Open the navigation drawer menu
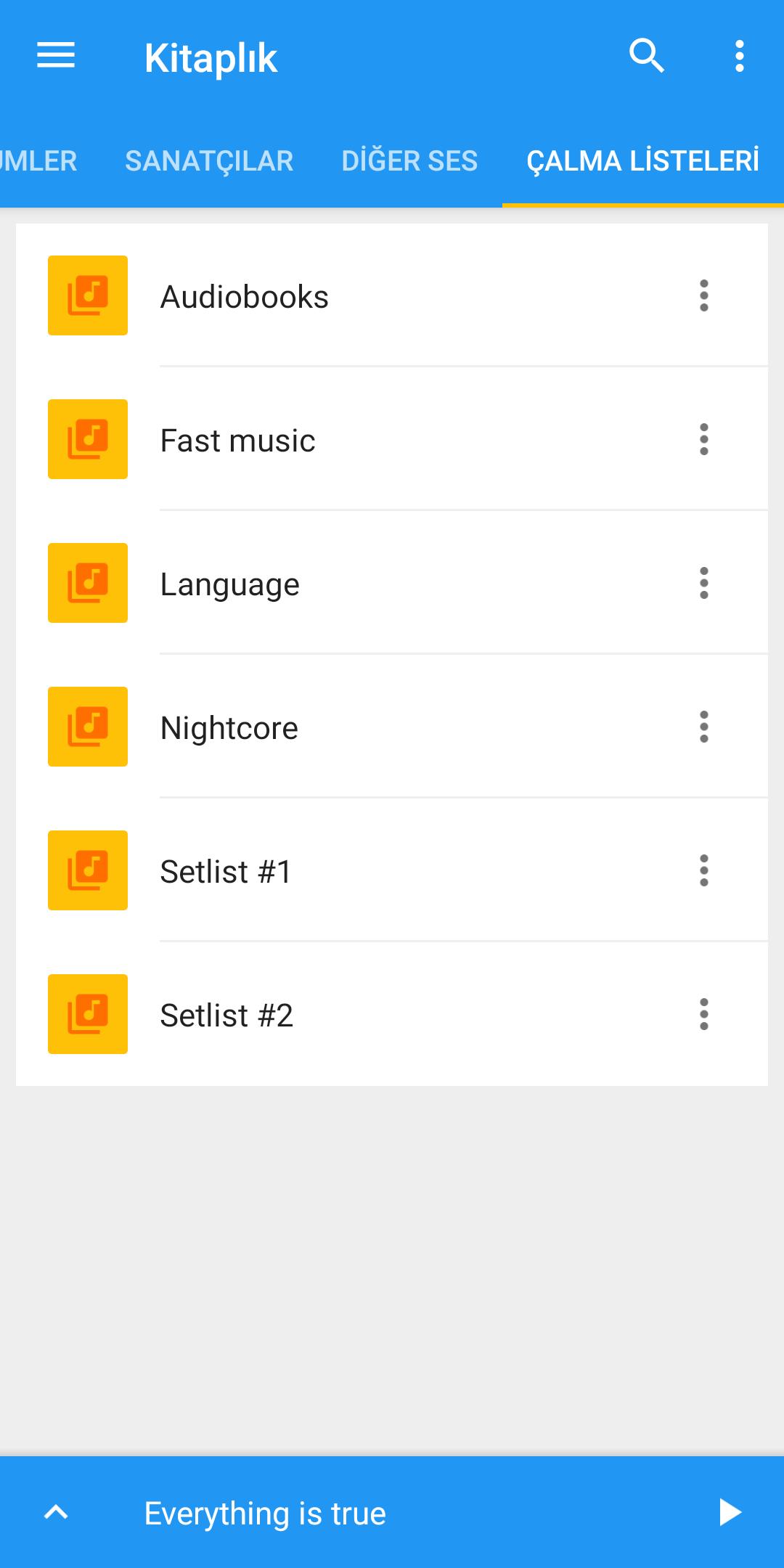Viewport: 784px width, 1568px height. 56,56
